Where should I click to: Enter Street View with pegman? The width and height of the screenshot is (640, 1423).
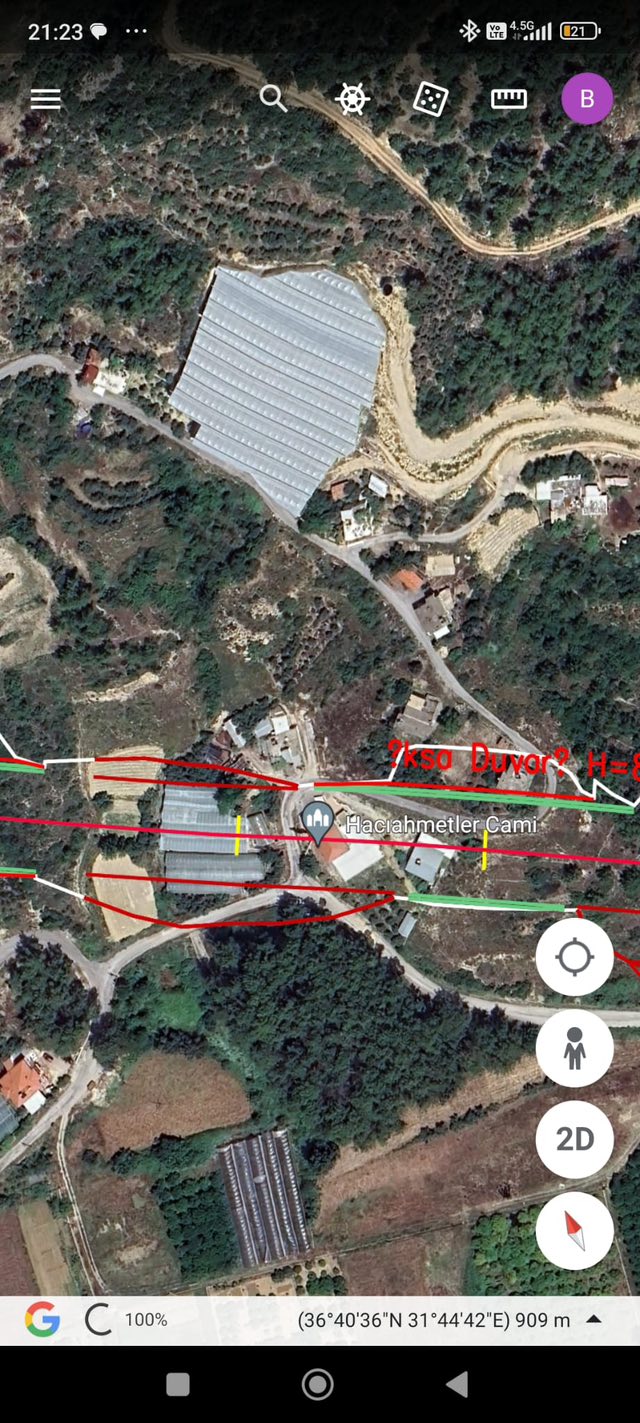(574, 1048)
